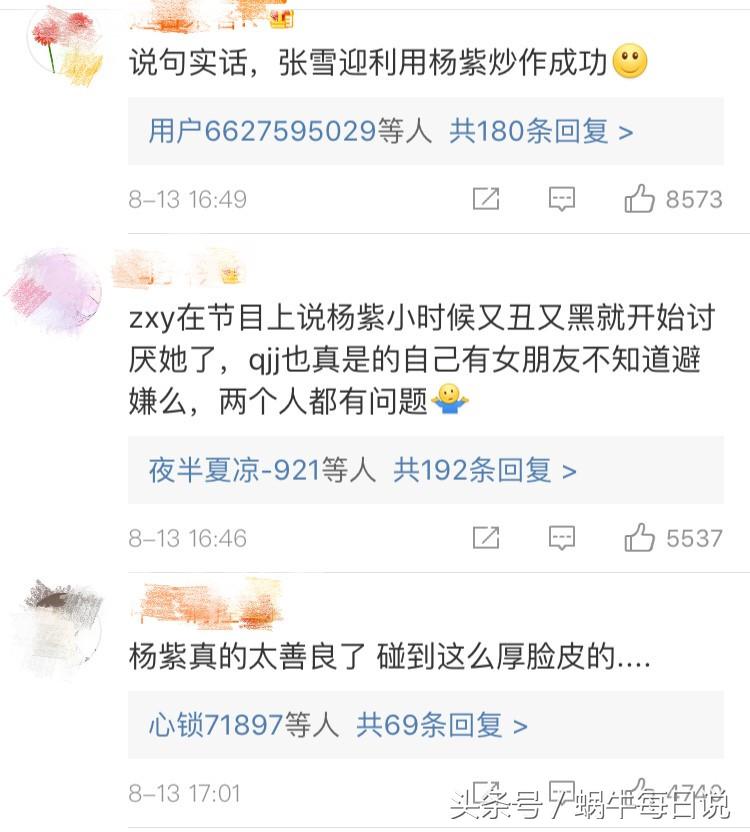
Task: Click the smiley emoji in the first comment
Action: pos(630,63)
